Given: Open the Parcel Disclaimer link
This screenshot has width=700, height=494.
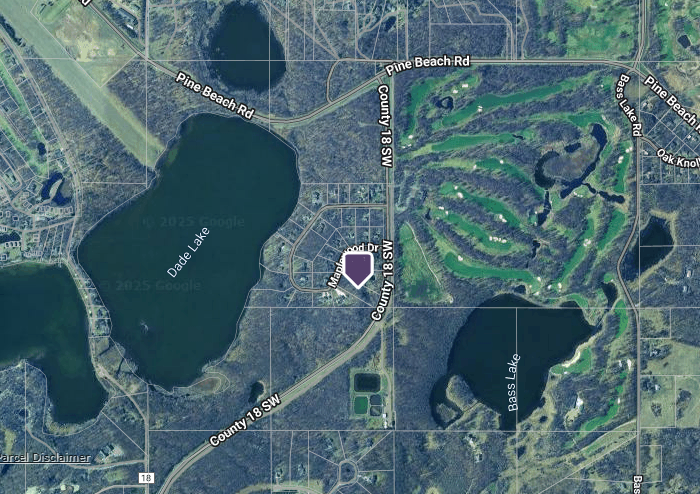Looking at the screenshot, I should (x=45, y=458).
